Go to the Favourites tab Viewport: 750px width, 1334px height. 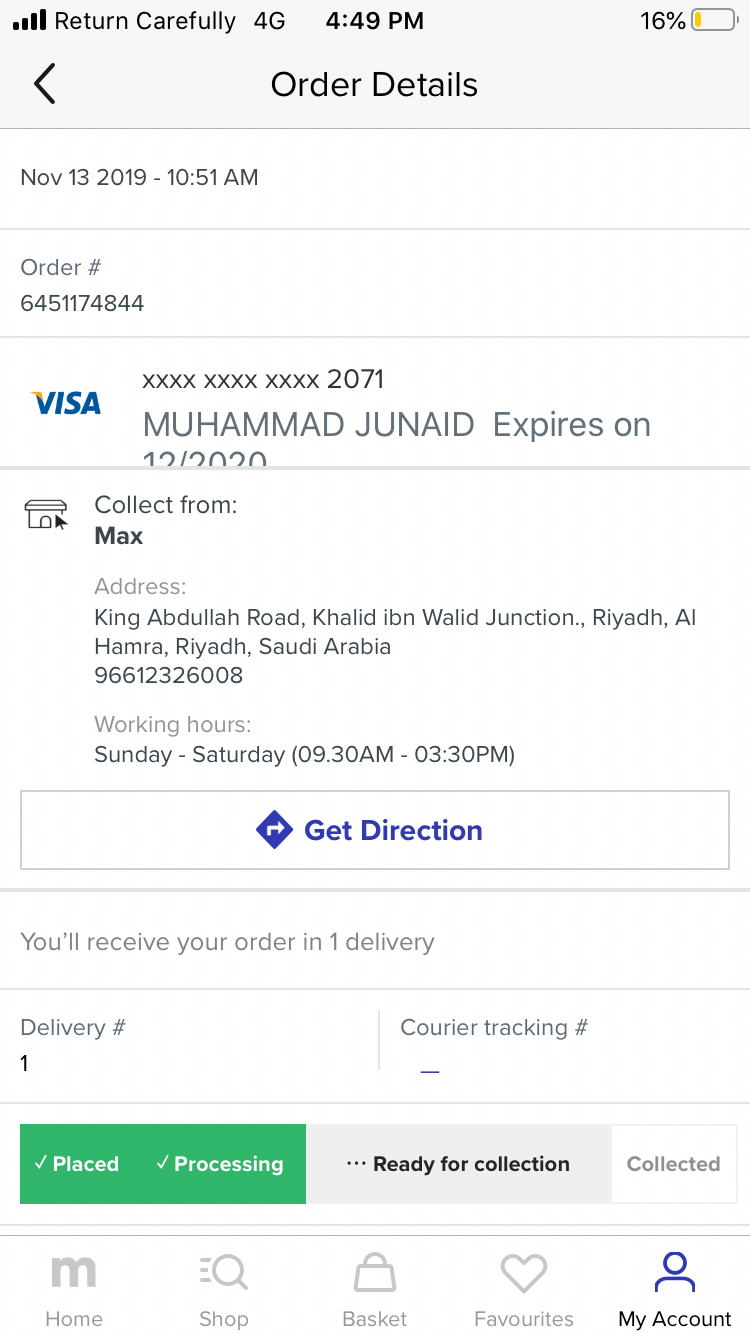[524, 1290]
